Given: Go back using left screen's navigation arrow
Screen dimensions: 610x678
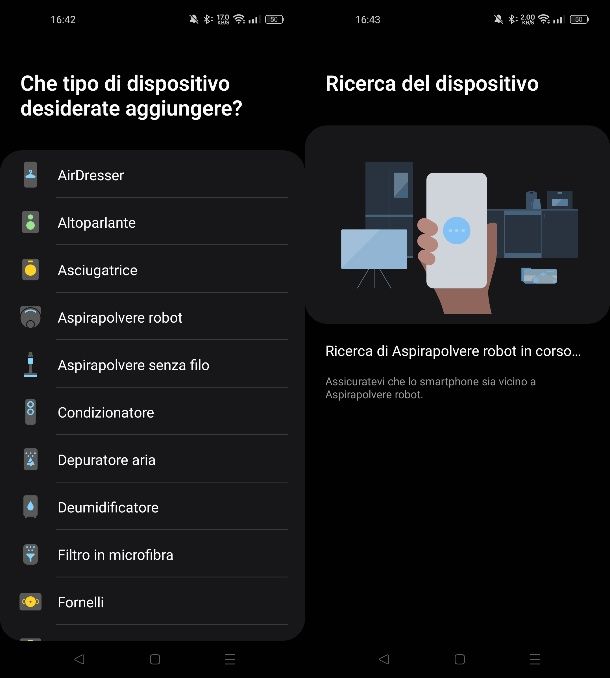Looking at the screenshot, I should (x=79, y=659).
